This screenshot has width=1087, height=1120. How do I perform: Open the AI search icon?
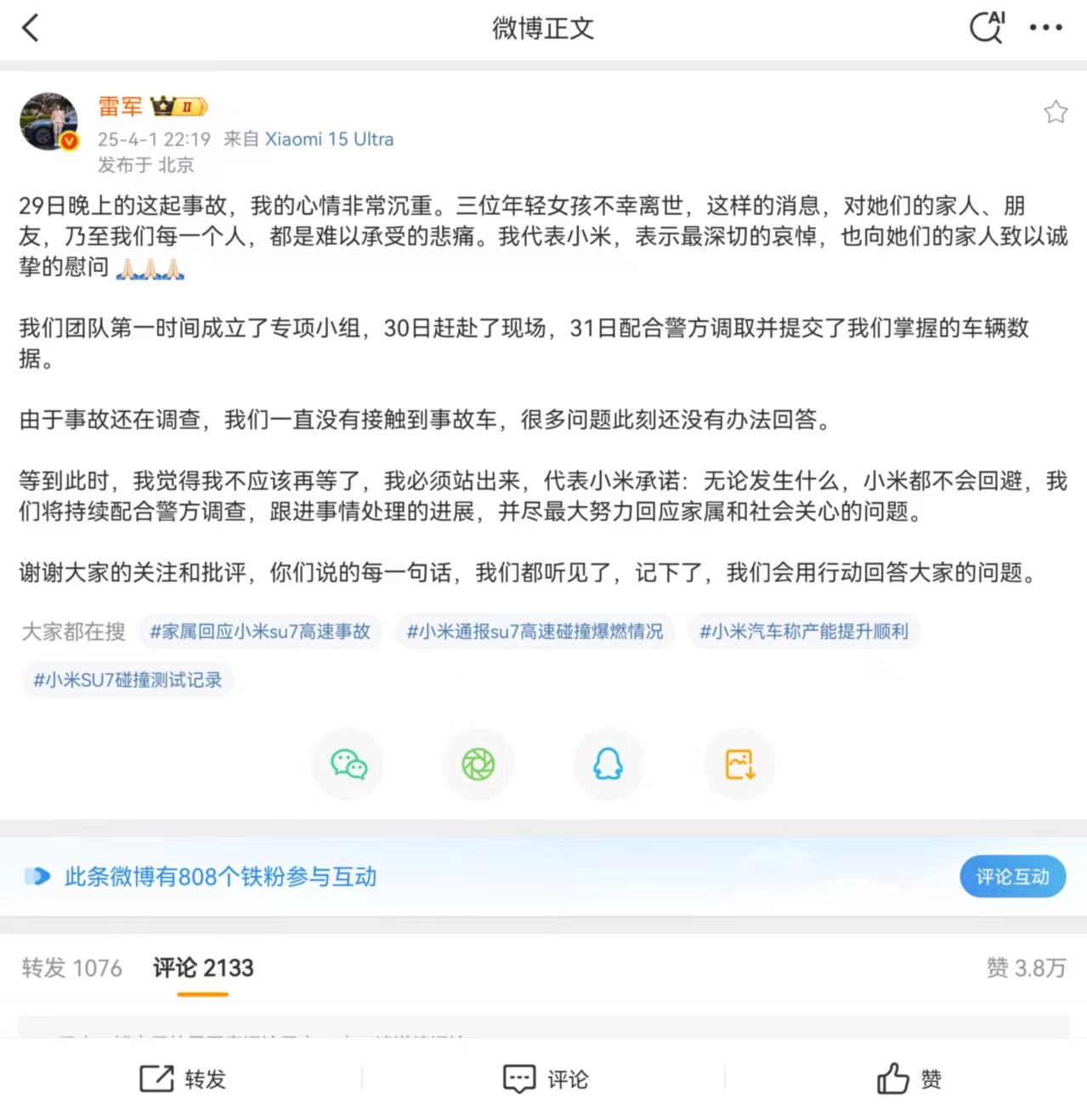pos(988,27)
